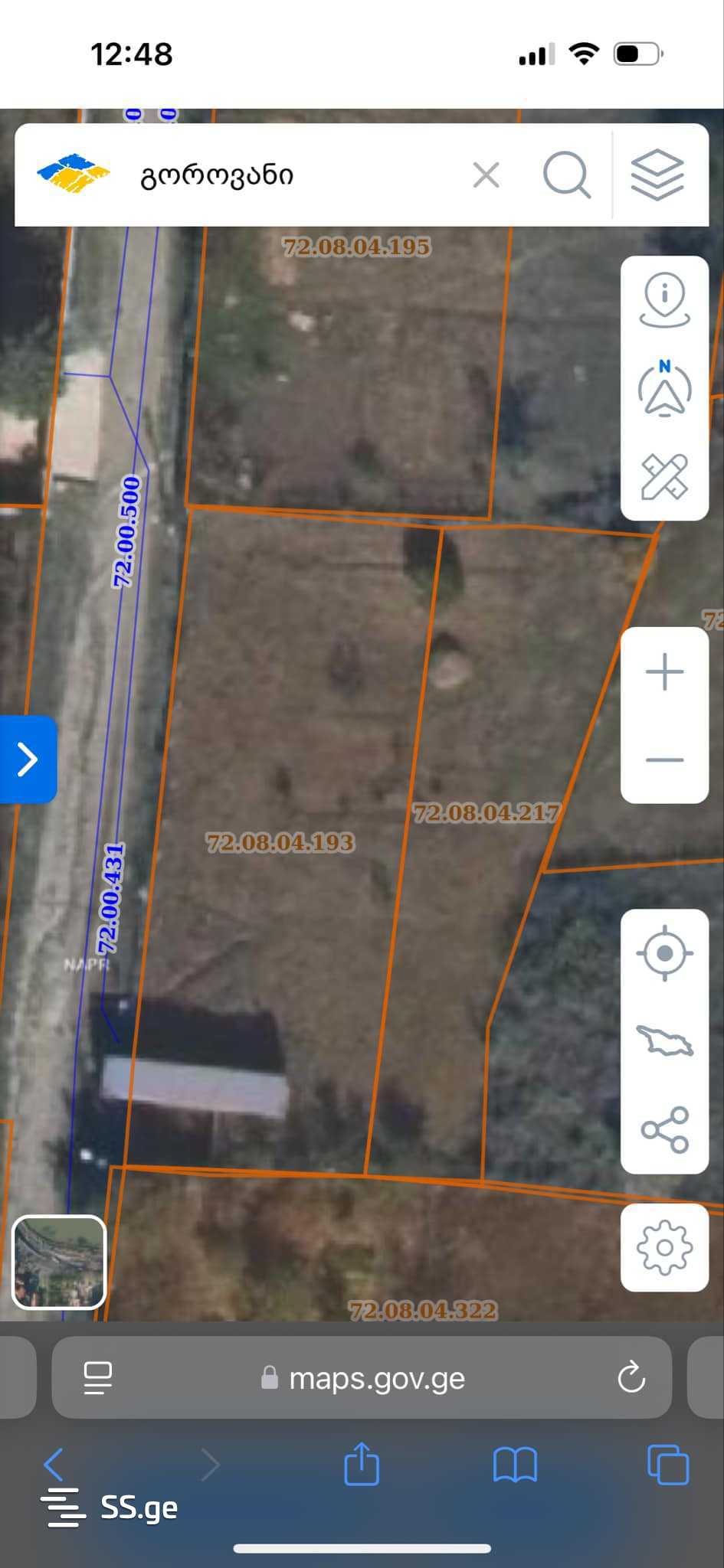Screen dimensions: 724x1568
Task: Tap the magnifier search icon
Action: [566, 175]
